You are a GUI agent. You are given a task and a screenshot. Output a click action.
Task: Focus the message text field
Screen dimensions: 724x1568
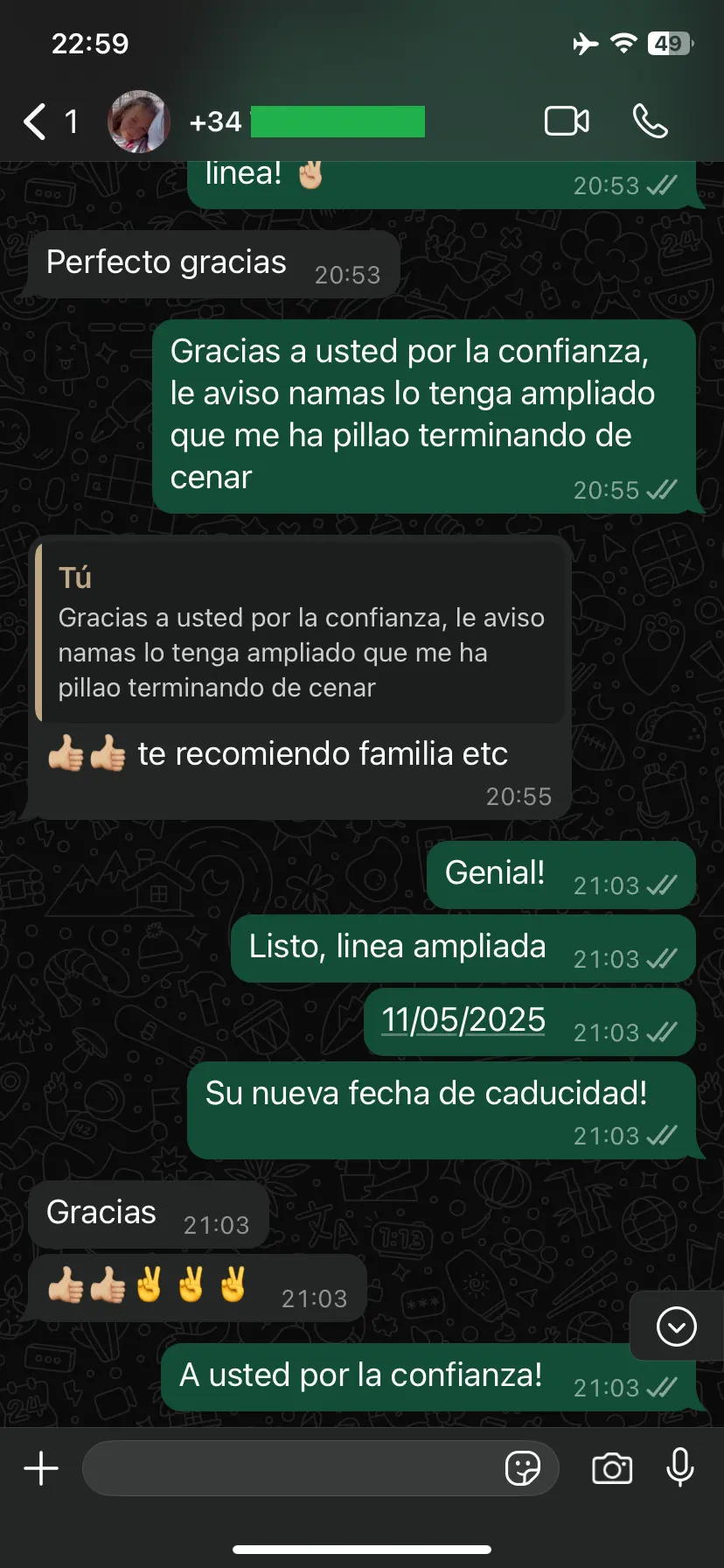289,1468
